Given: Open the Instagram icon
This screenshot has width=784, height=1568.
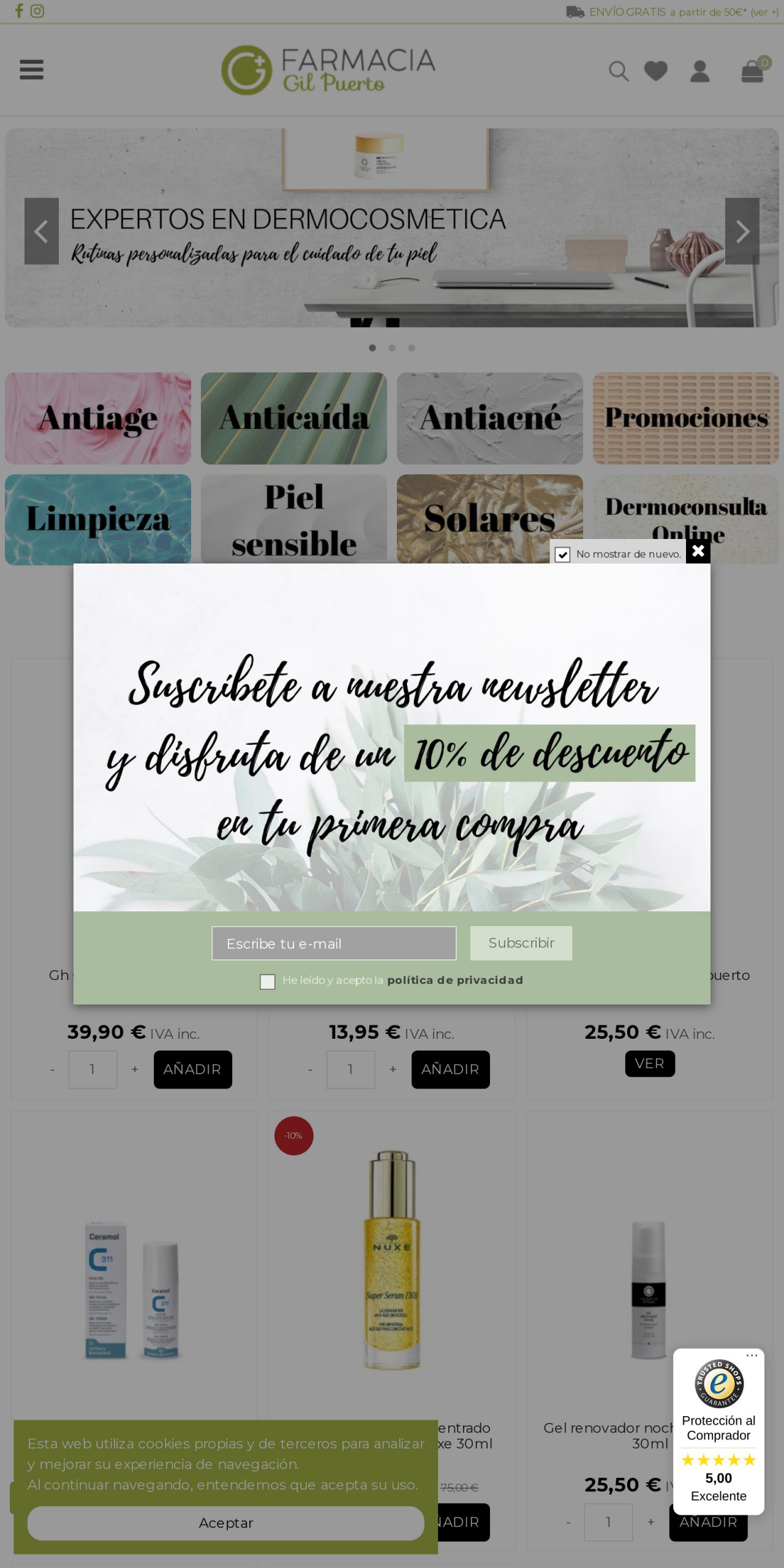Looking at the screenshot, I should click(37, 10).
